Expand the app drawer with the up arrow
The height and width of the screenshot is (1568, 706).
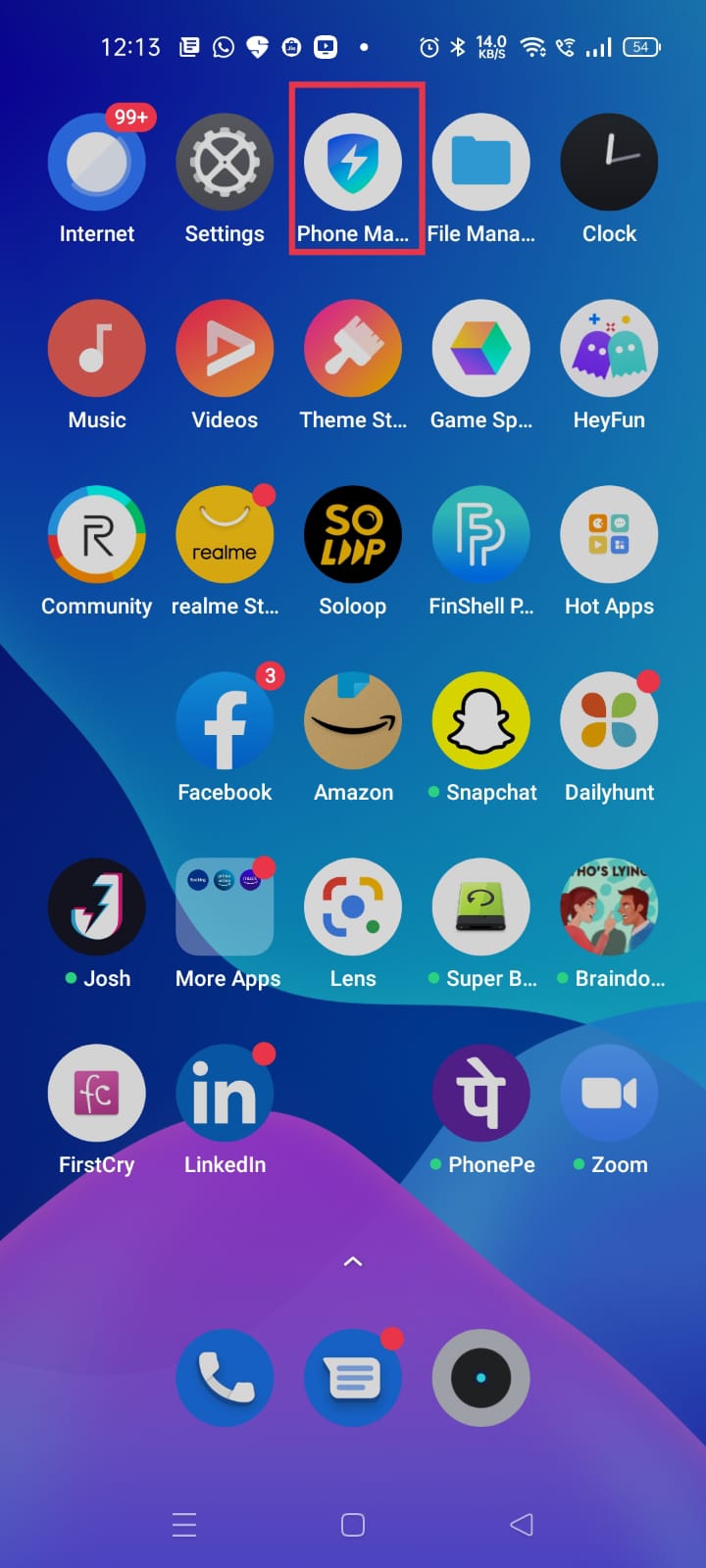click(353, 1262)
